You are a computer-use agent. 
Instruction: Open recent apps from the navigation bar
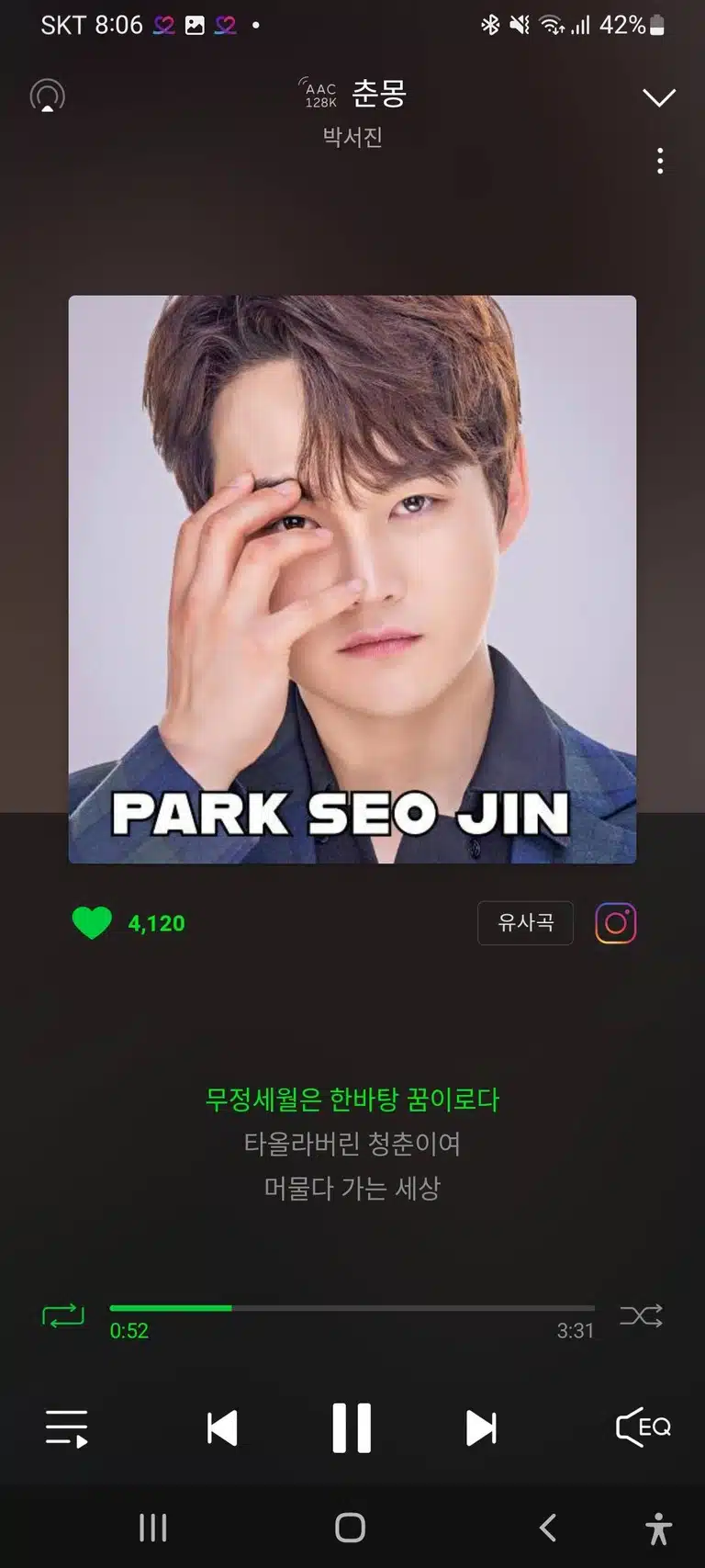tap(153, 1528)
